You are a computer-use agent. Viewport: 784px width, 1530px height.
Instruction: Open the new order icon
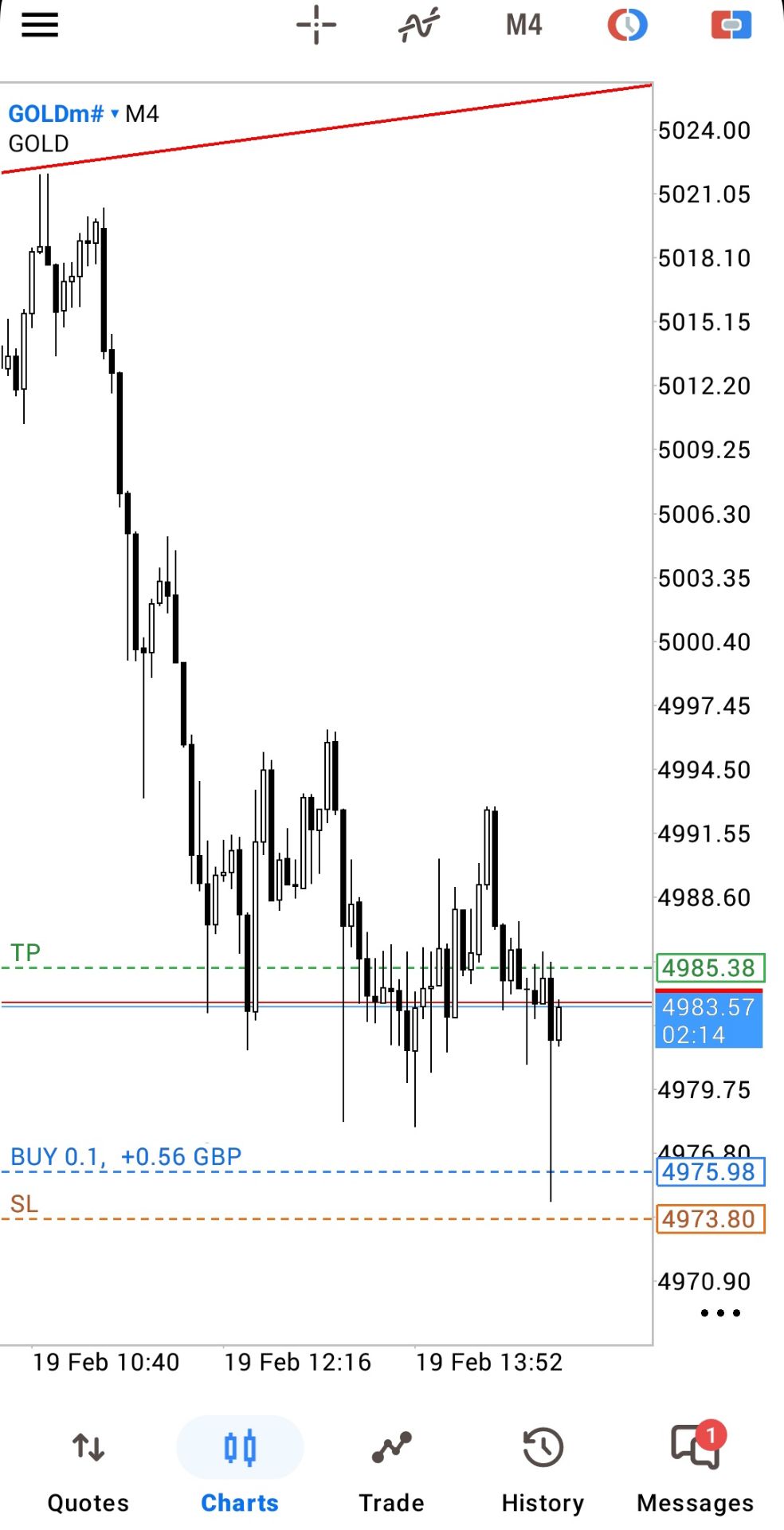(731, 25)
